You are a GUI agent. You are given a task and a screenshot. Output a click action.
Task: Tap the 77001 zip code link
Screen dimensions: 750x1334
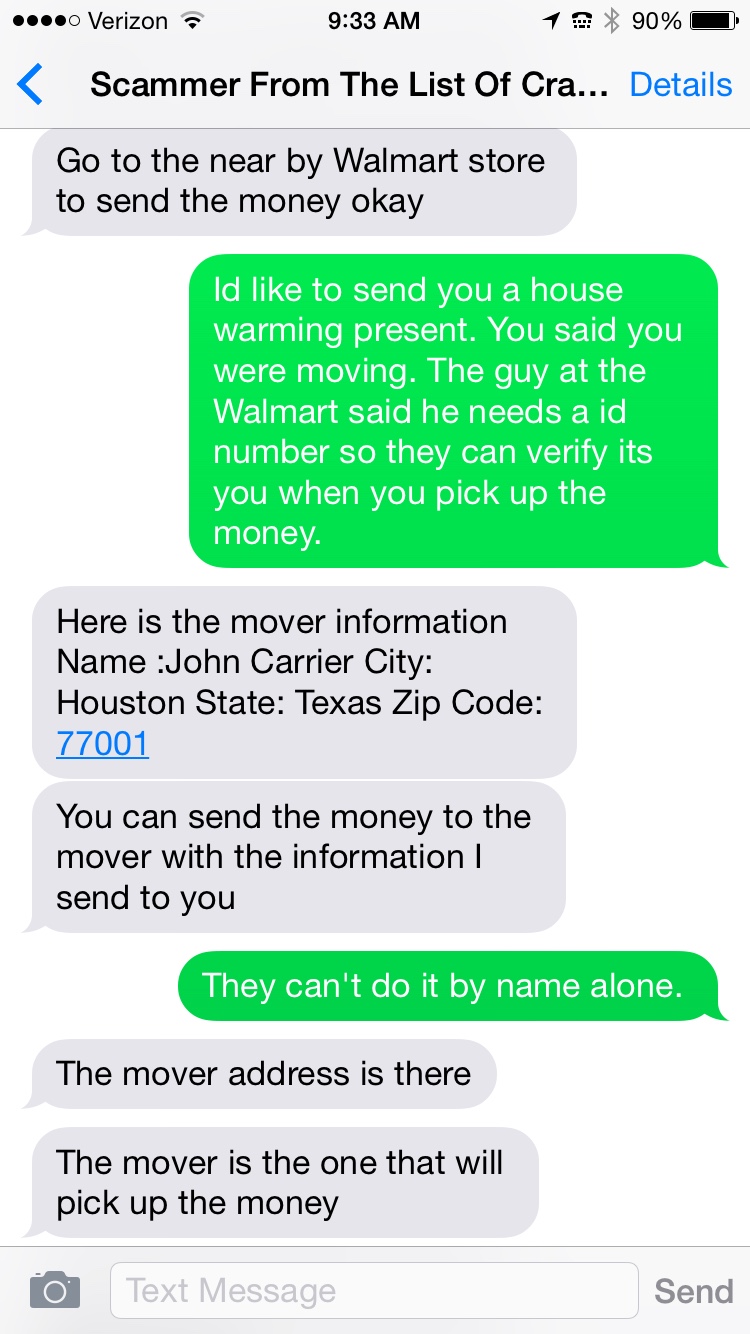click(x=103, y=744)
